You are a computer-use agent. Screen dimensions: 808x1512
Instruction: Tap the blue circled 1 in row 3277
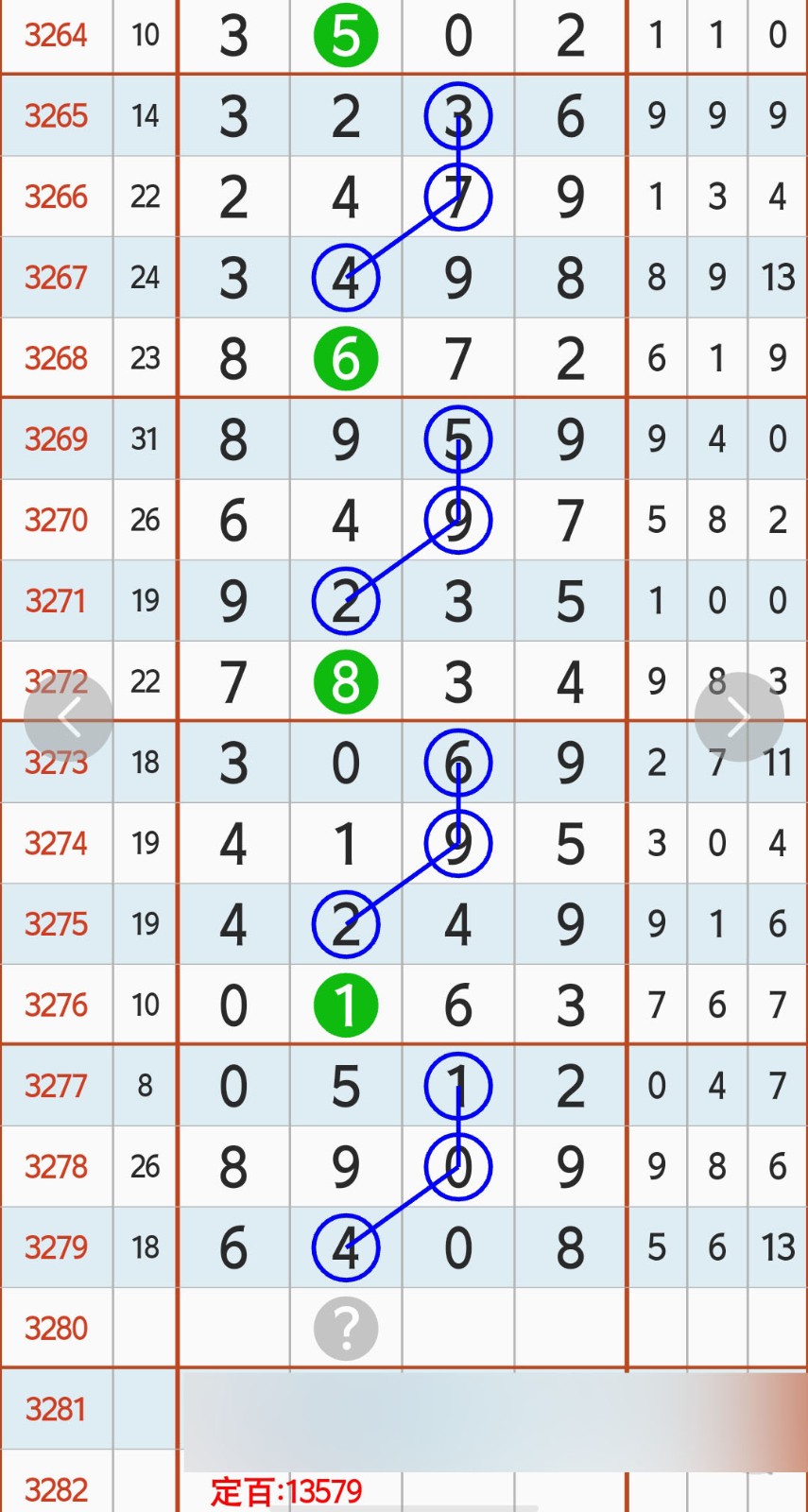pyautogui.click(x=458, y=1086)
